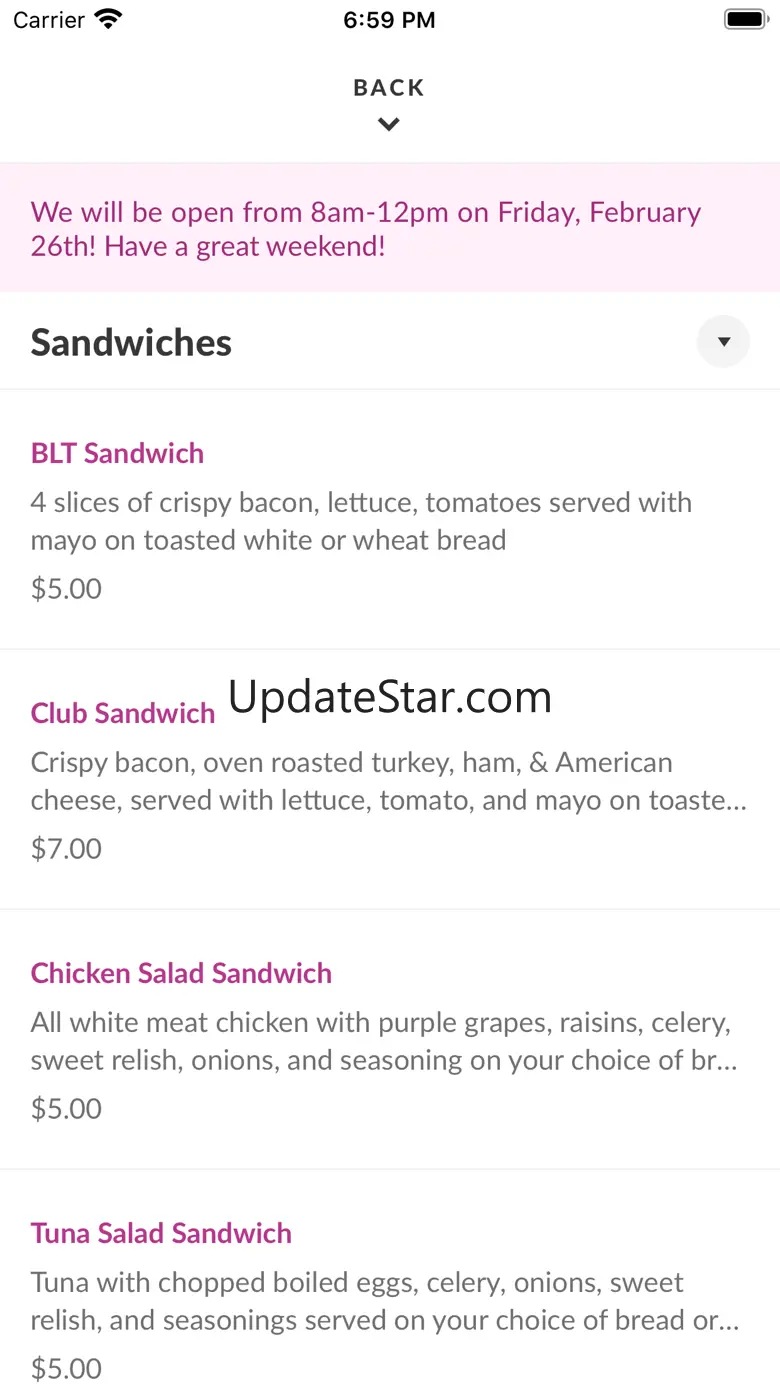Expand the Sandwiches category dropdown
The width and height of the screenshot is (780, 1387).
(x=723, y=342)
